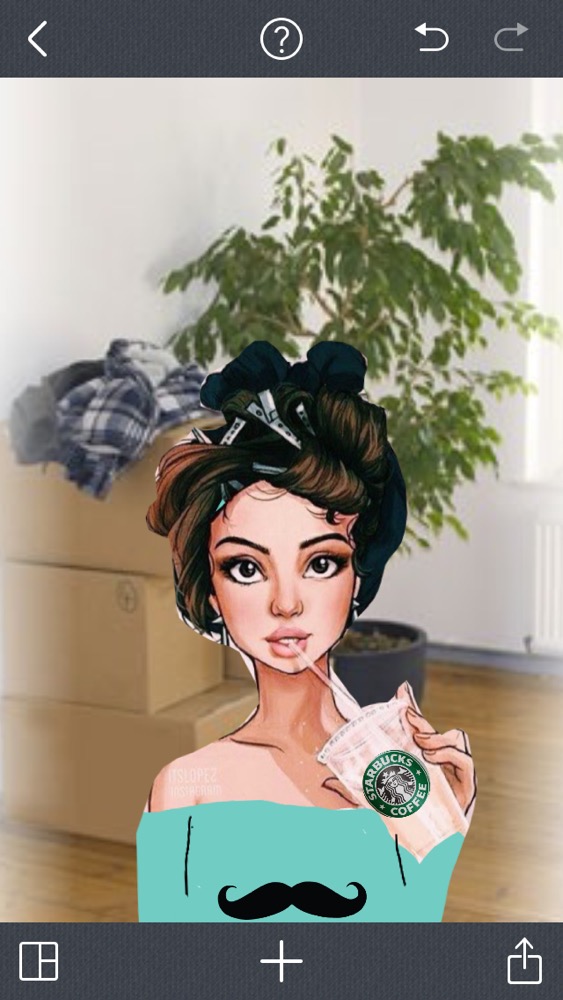
Task: Open the layout grid tool
Action: (x=39, y=961)
